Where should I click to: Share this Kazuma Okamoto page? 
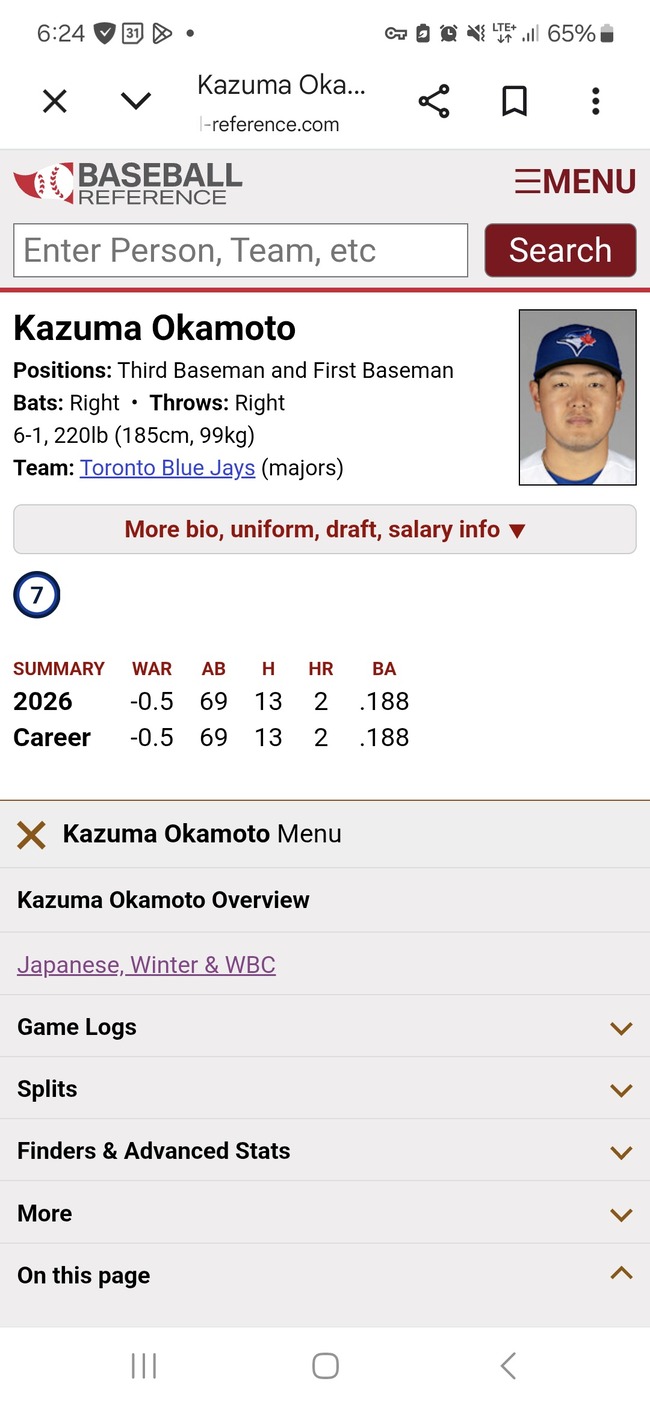tap(433, 101)
